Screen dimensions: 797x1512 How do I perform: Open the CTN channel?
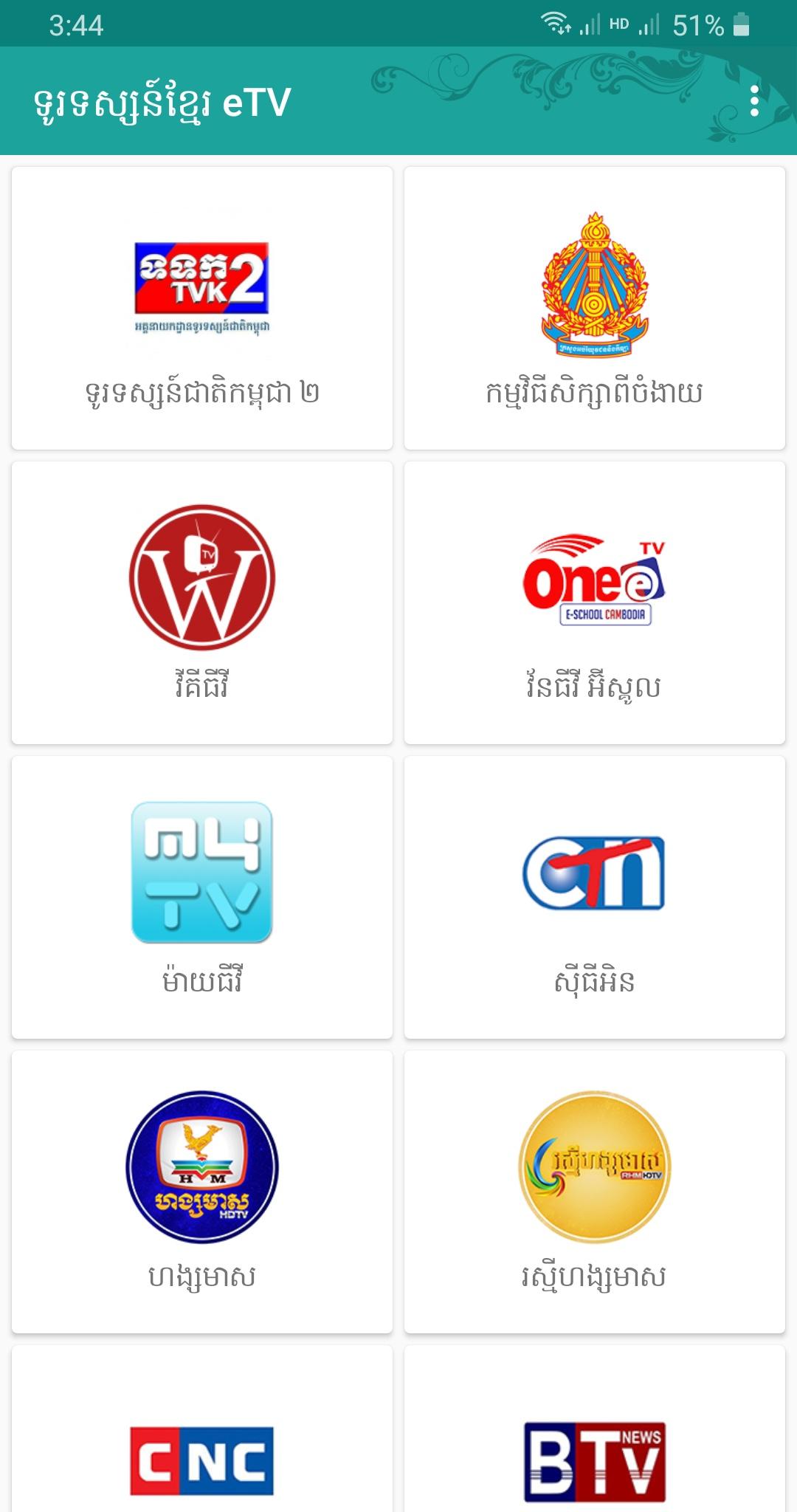pyautogui.click(x=595, y=897)
